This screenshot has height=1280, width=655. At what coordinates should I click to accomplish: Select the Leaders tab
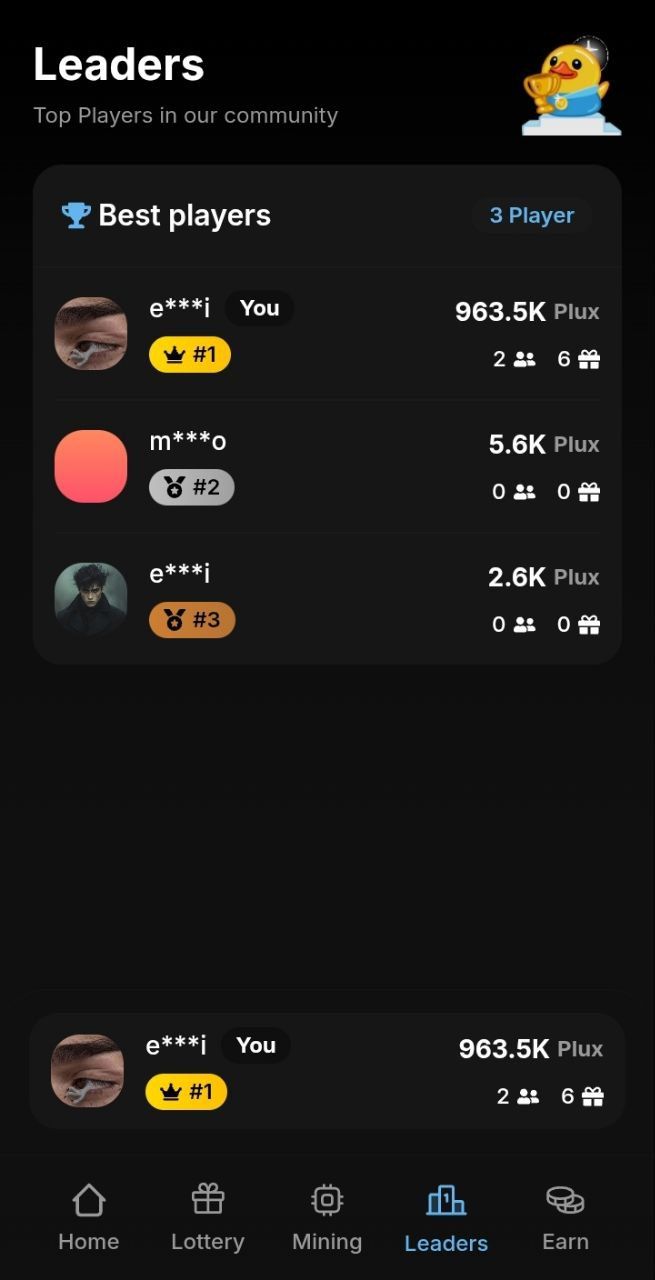[x=446, y=1217]
